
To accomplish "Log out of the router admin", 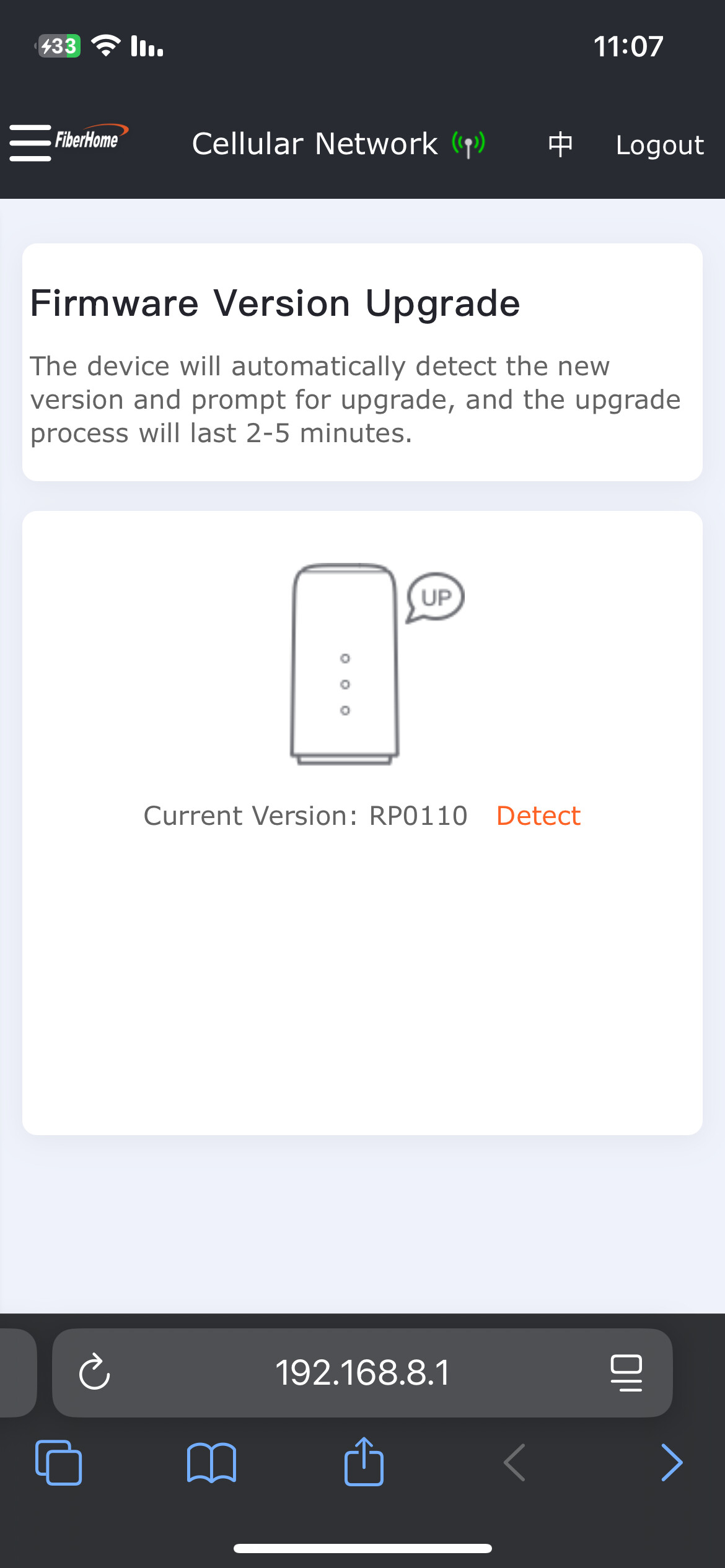I will click(659, 146).
